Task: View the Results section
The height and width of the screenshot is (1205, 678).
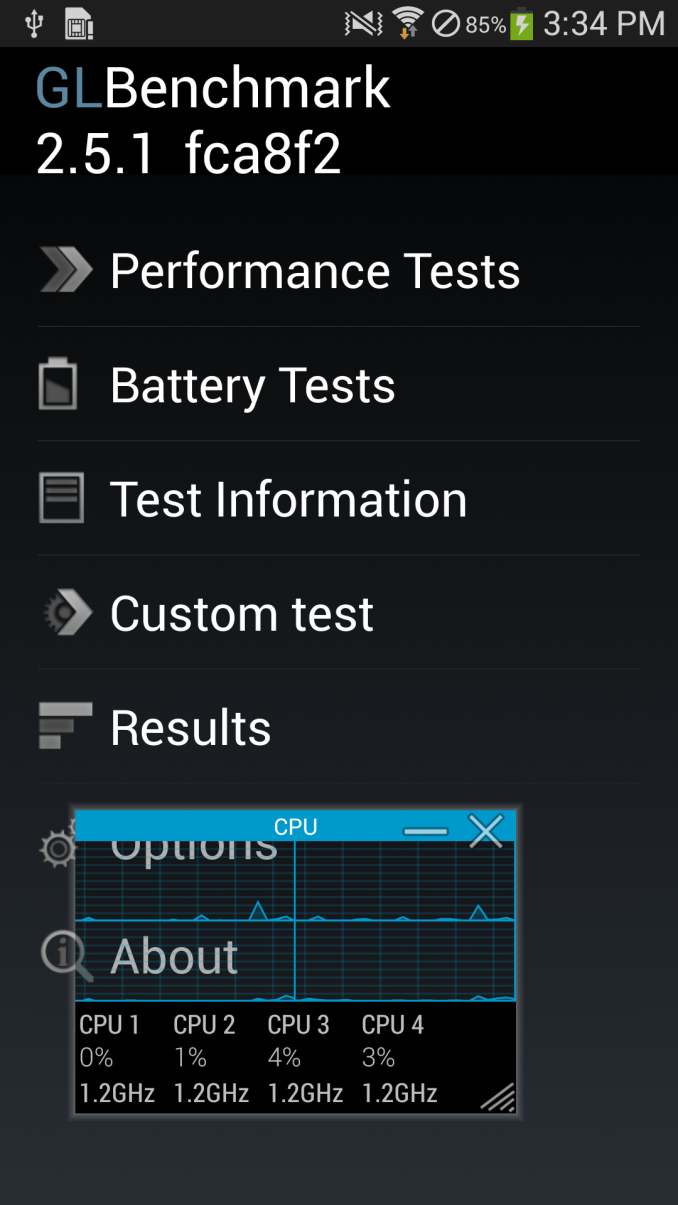Action: (x=190, y=728)
